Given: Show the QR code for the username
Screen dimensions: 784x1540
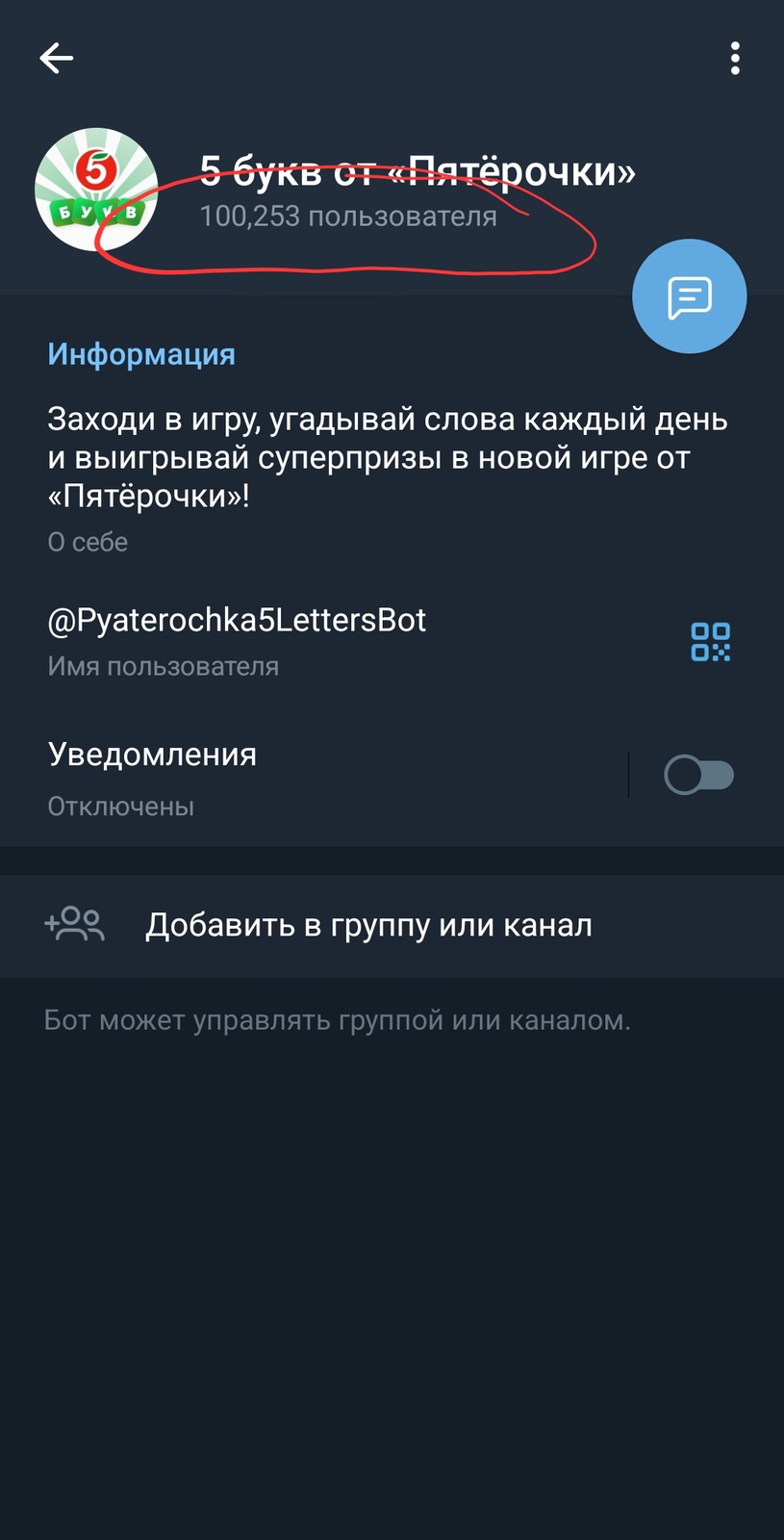Looking at the screenshot, I should point(710,641).
